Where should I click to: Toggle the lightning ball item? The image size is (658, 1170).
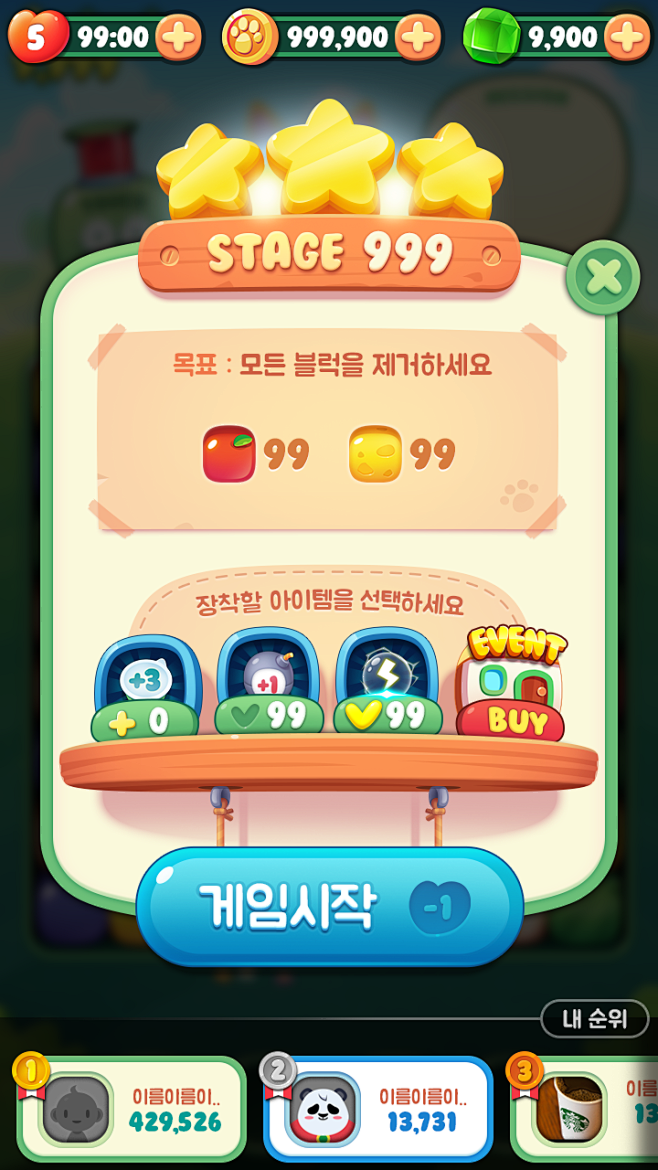pyautogui.click(x=387, y=683)
